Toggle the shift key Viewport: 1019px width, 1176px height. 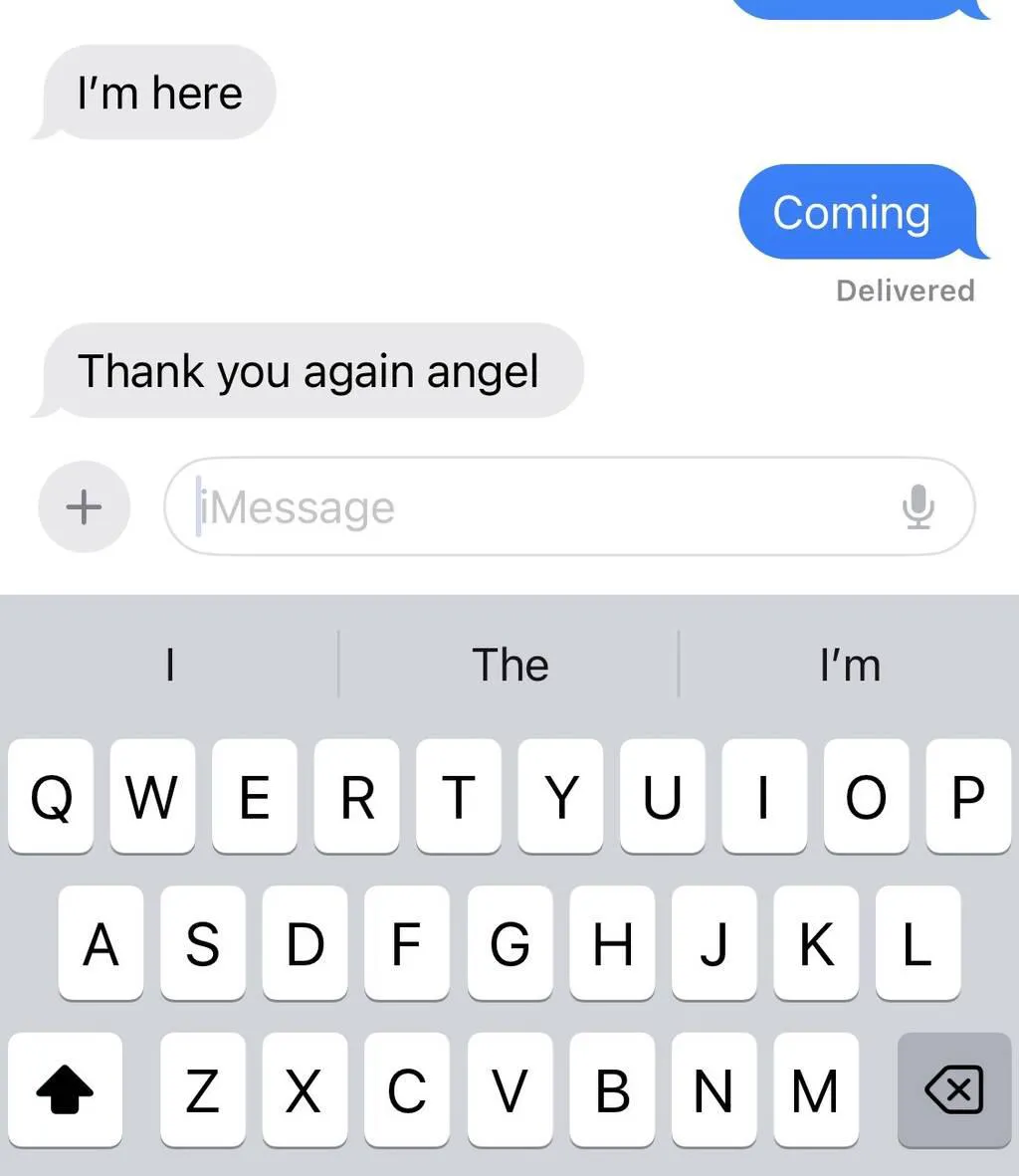[x=66, y=1089]
